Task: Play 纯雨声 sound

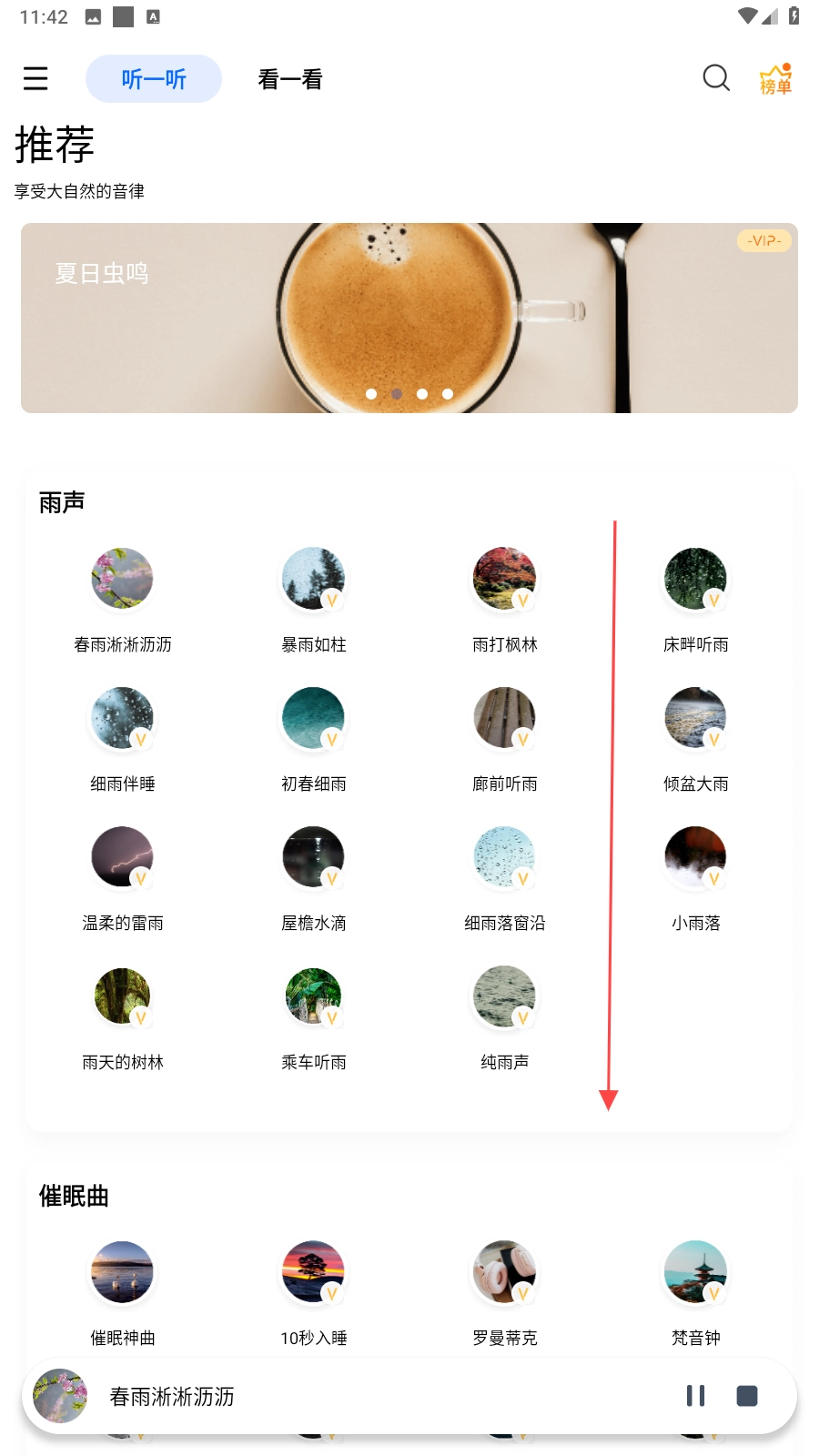Action: point(504,996)
